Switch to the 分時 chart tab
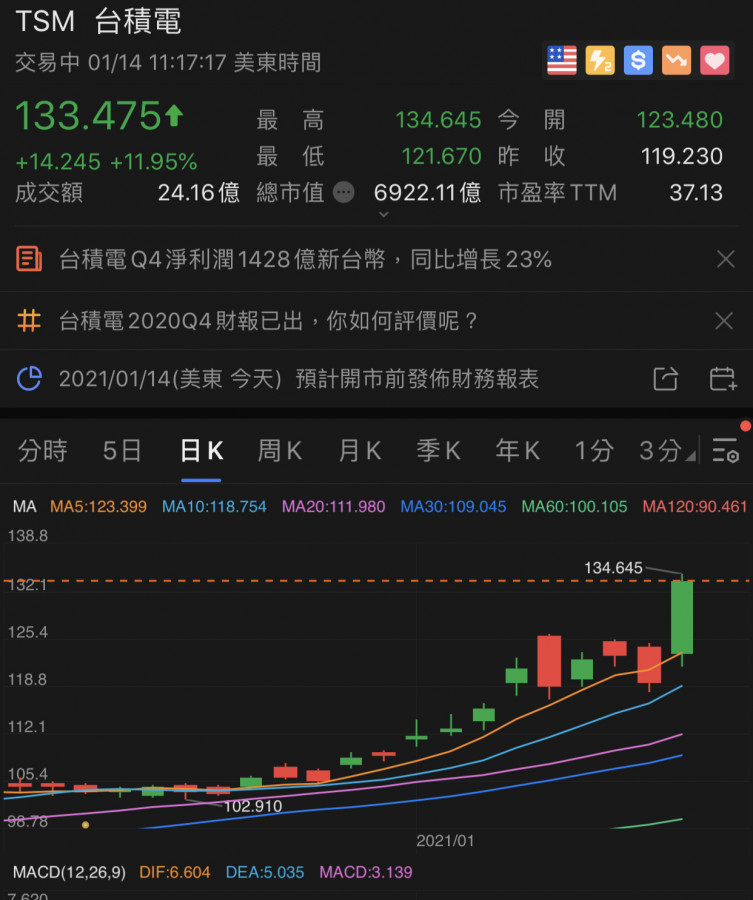This screenshot has width=753, height=900. pyautogui.click(x=43, y=451)
